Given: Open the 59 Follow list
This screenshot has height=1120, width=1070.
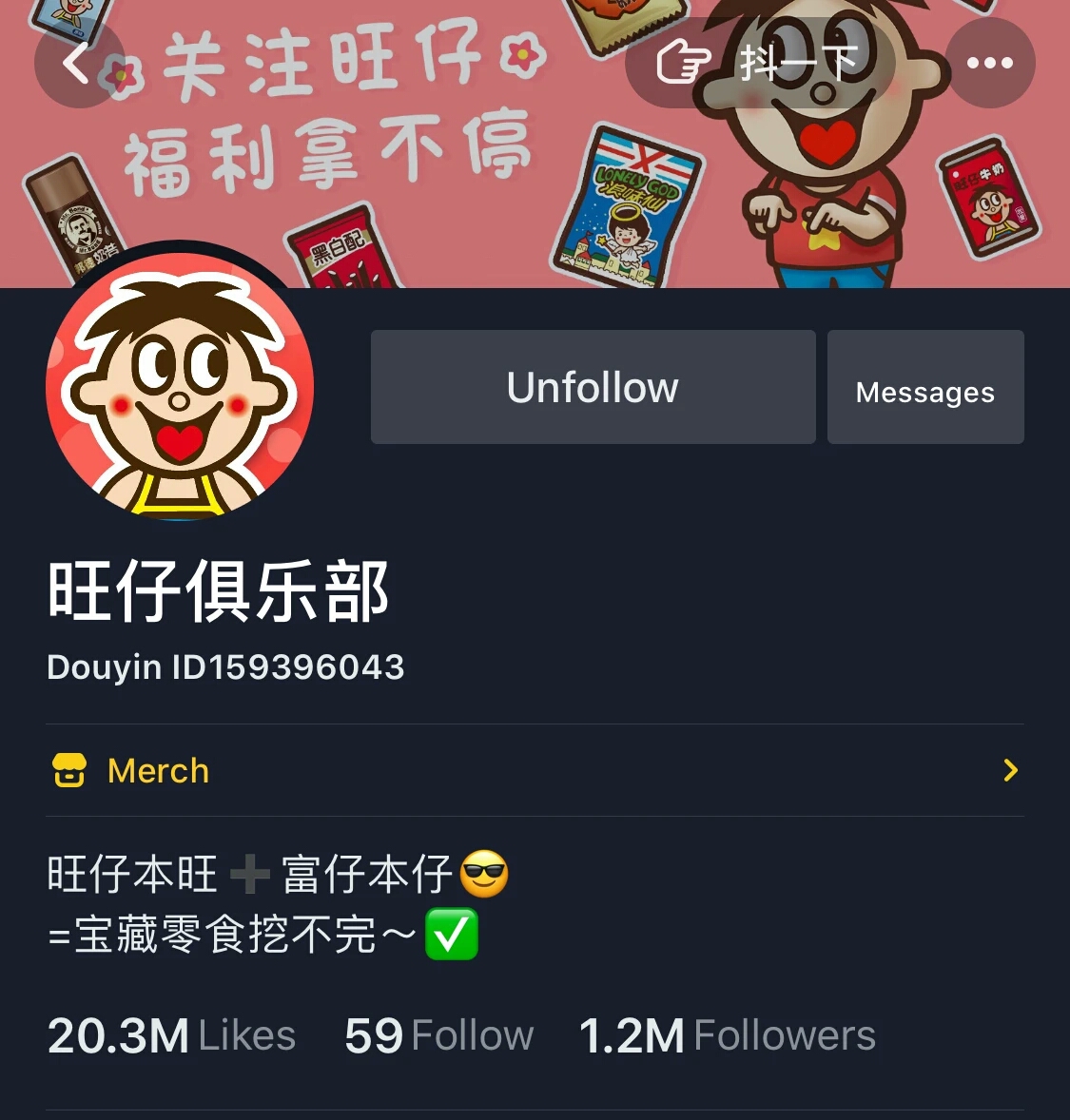Looking at the screenshot, I should click(438, 1035).
